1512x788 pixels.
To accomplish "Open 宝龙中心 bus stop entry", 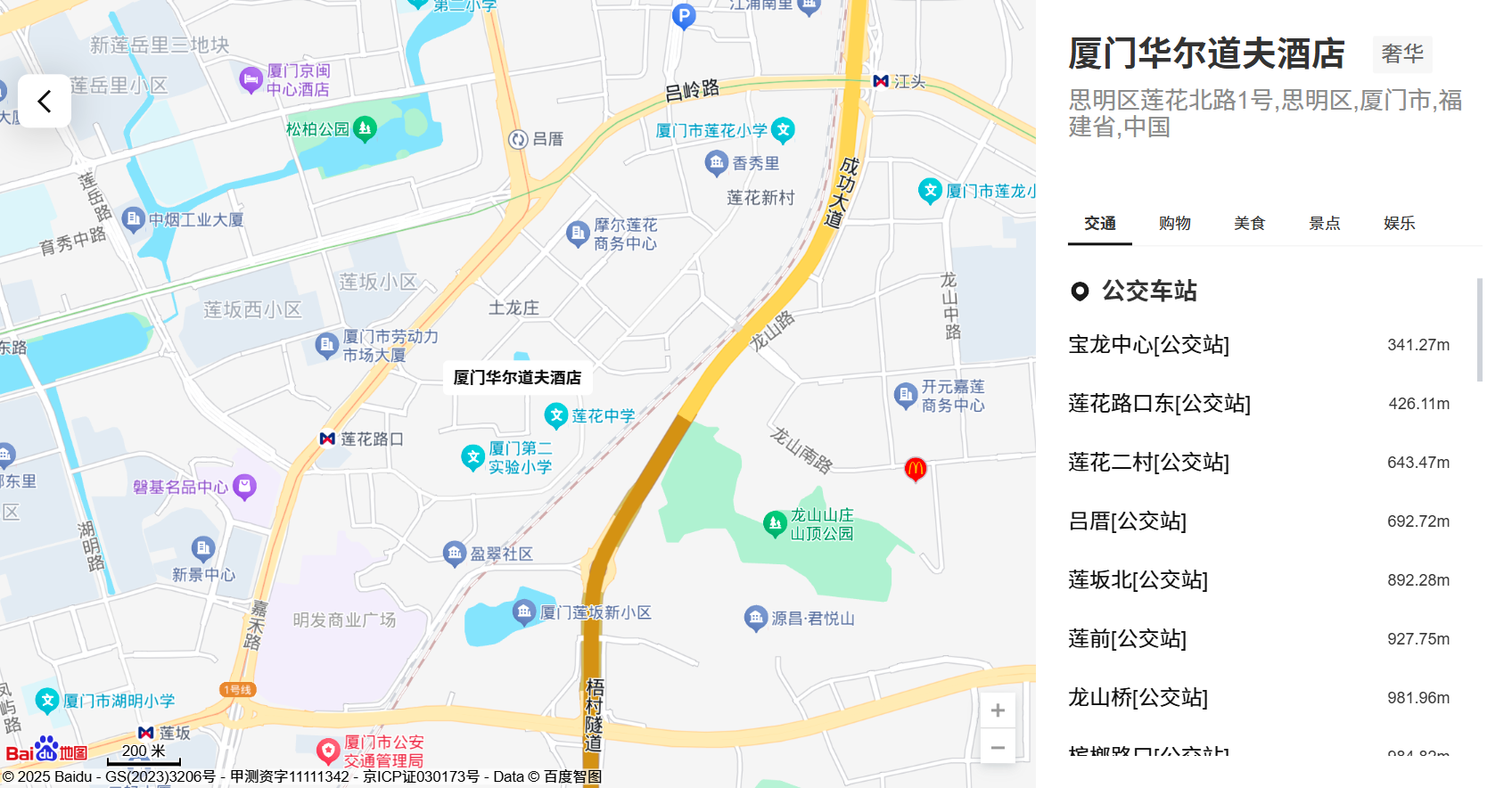I will coord(1259,345).
